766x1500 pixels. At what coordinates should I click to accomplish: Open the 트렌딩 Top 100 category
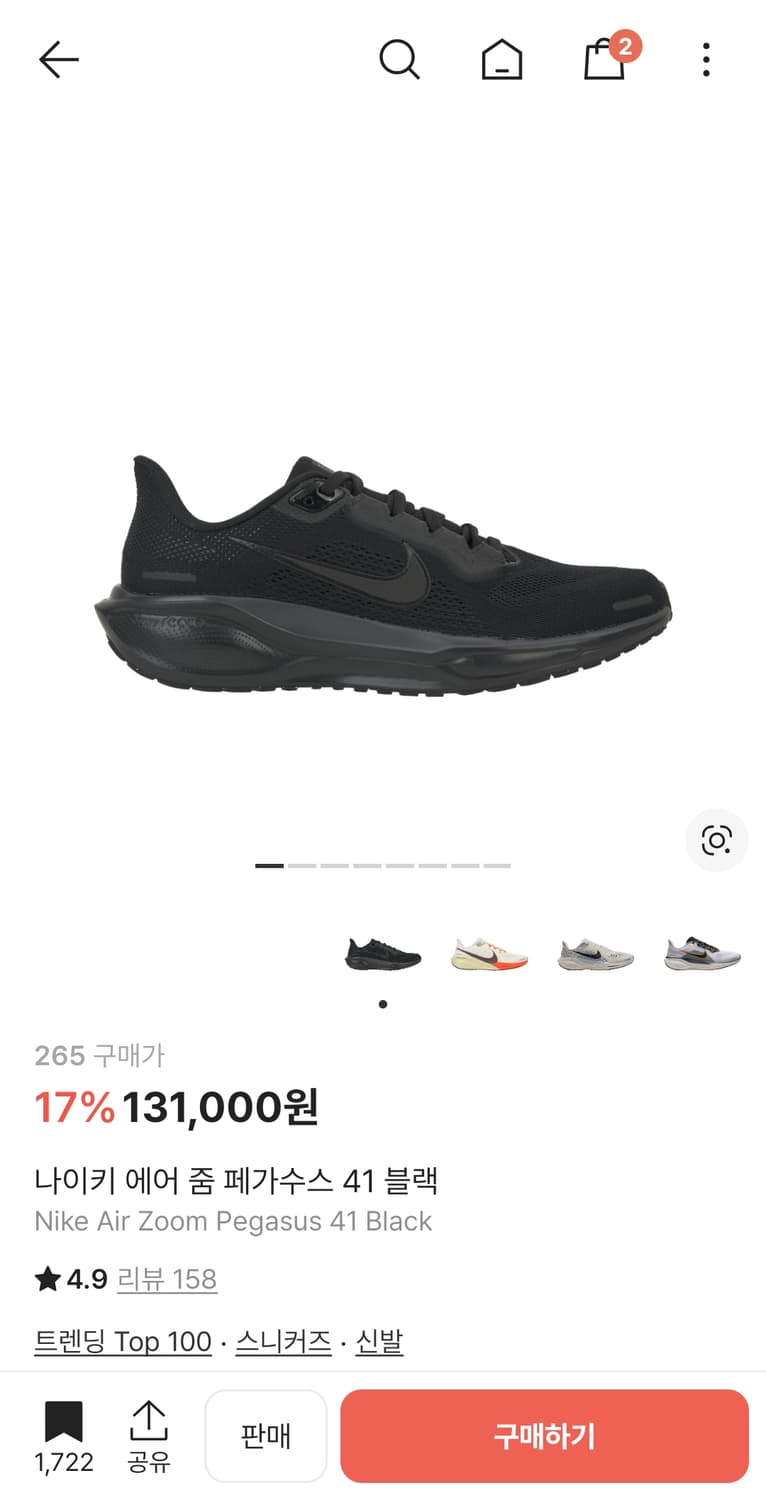click(x=122, y=1341)
